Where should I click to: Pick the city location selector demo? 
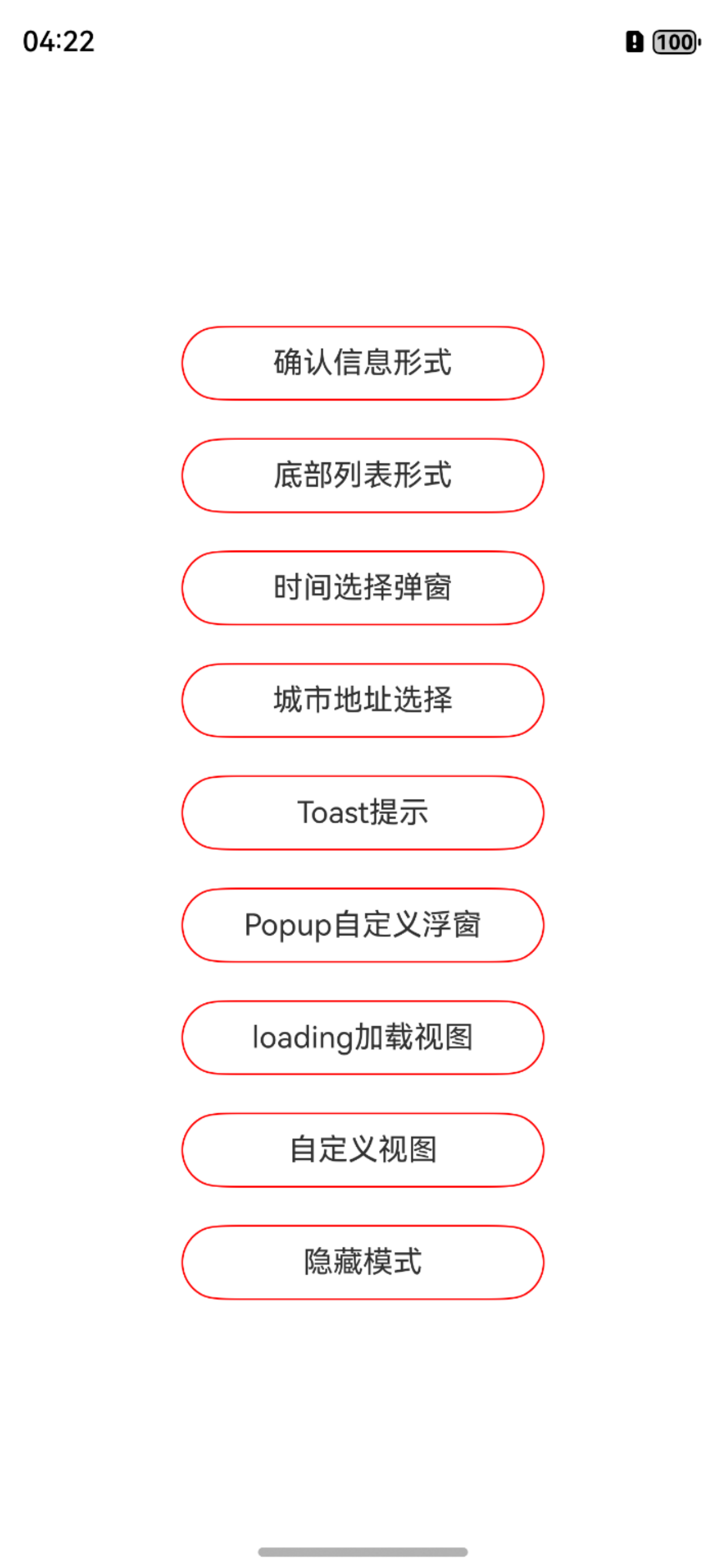coord(362,699)
